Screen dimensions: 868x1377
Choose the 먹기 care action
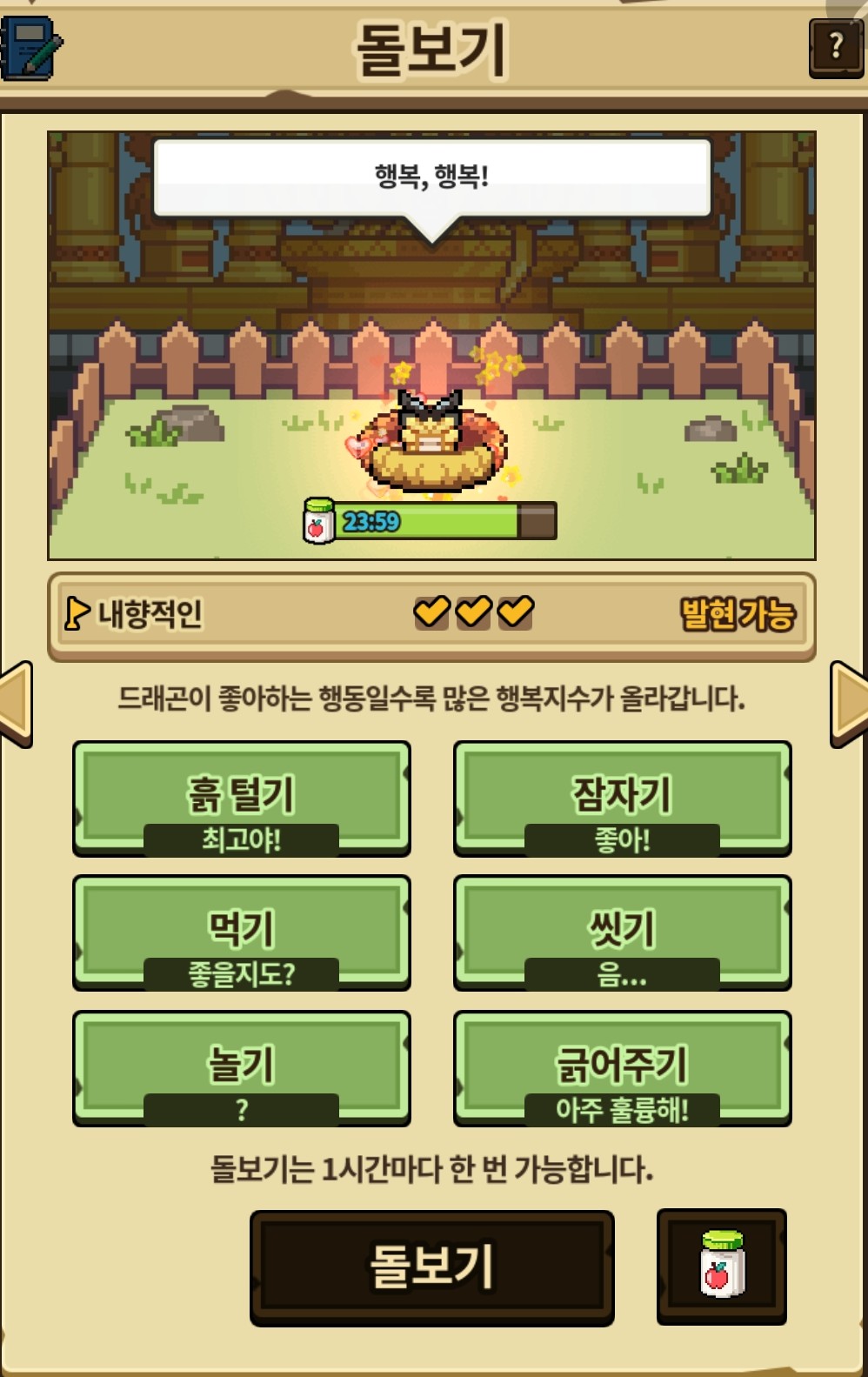[x=242, y=932]
